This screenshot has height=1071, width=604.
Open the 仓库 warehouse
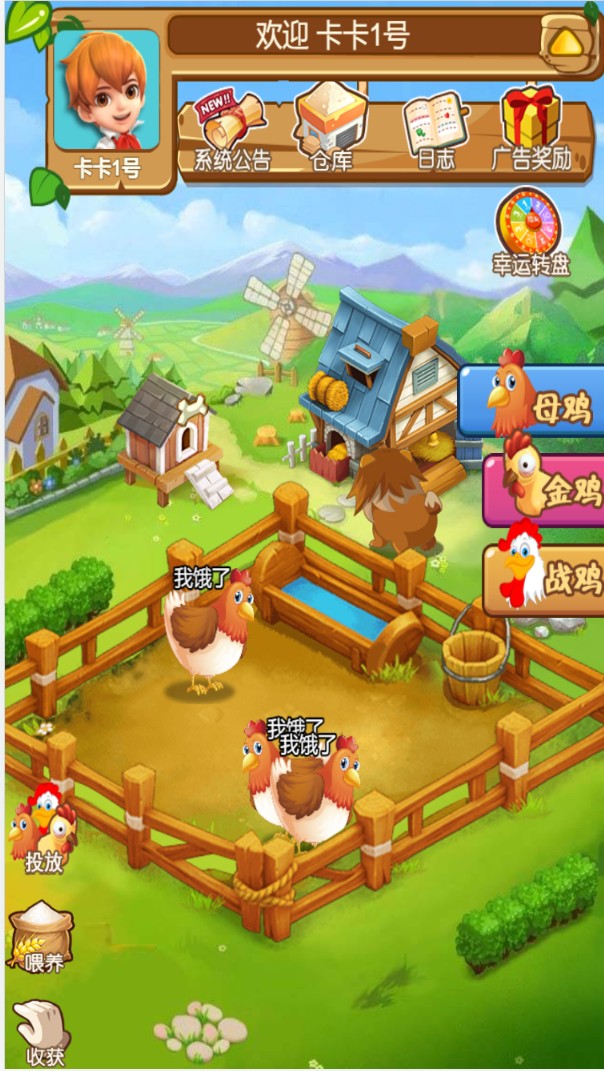(331, 128)
